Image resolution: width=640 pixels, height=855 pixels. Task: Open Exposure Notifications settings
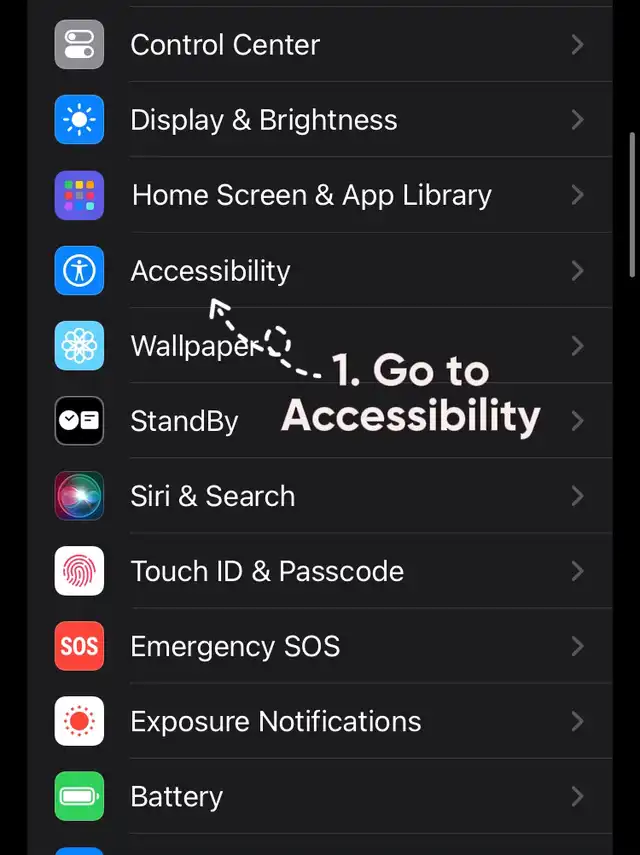(x=276, y=721)
